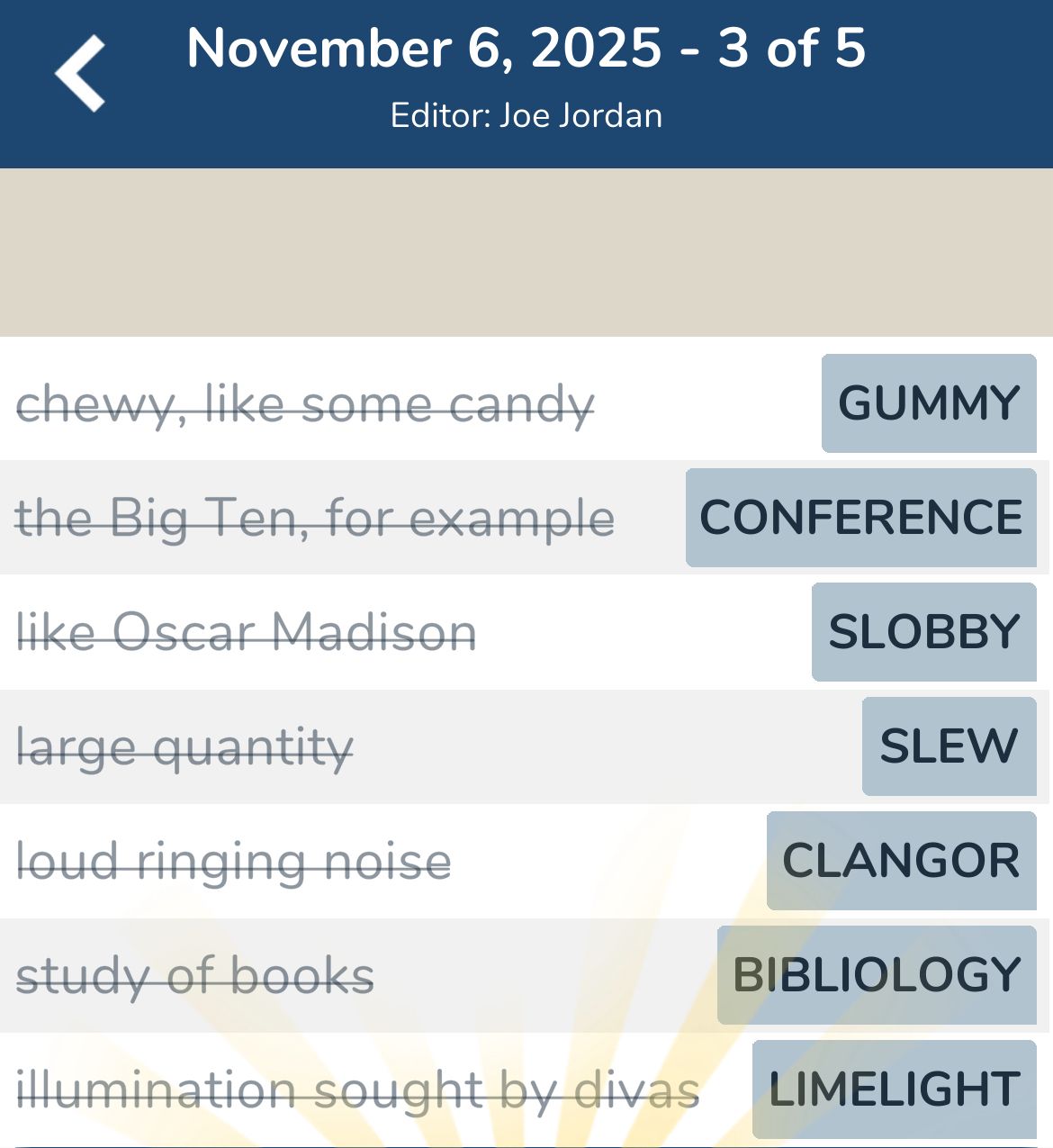
Task: Tap the GUMMY answer tile
Action: click(x=928, y=403)
